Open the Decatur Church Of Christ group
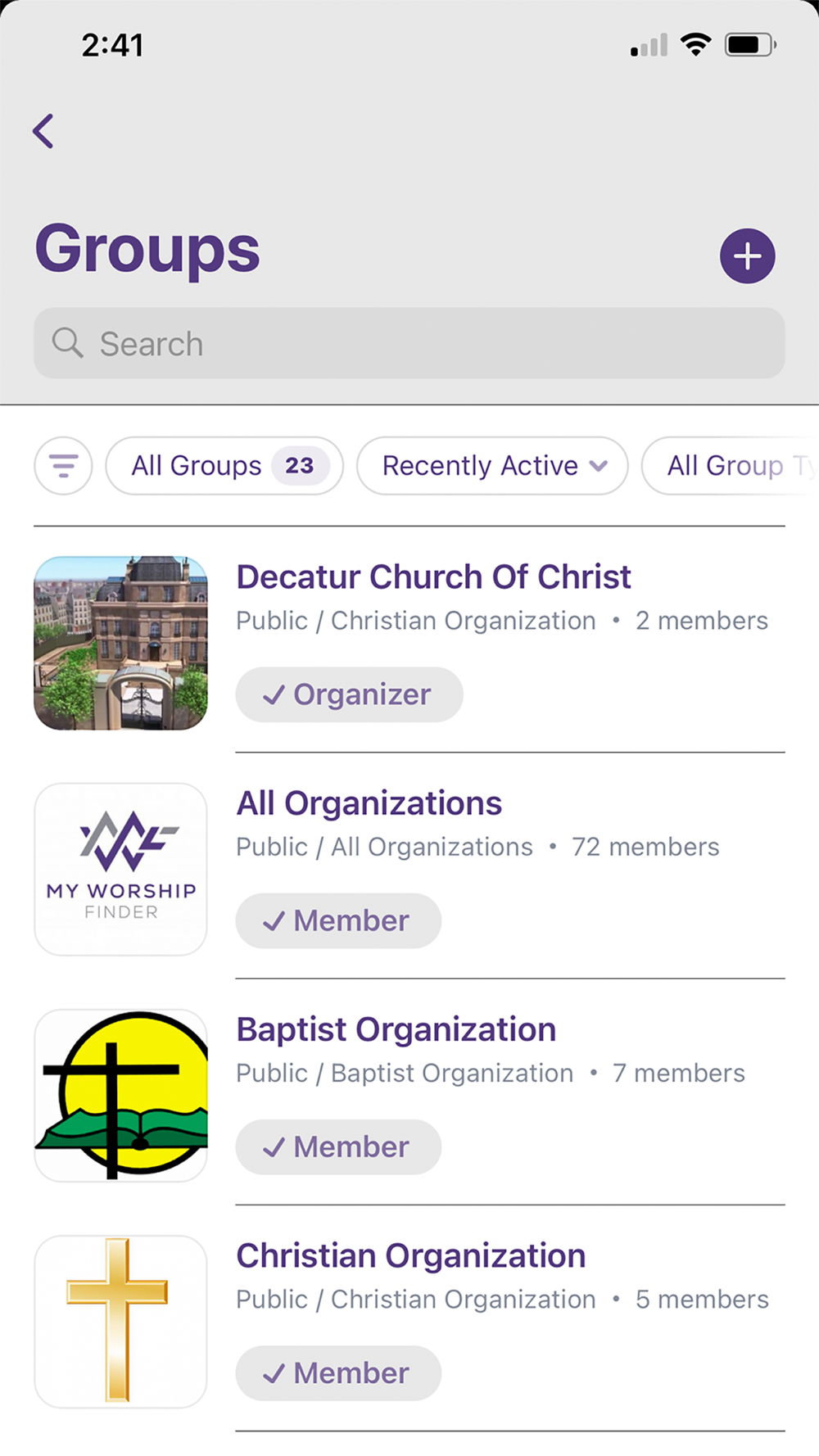 433,577
